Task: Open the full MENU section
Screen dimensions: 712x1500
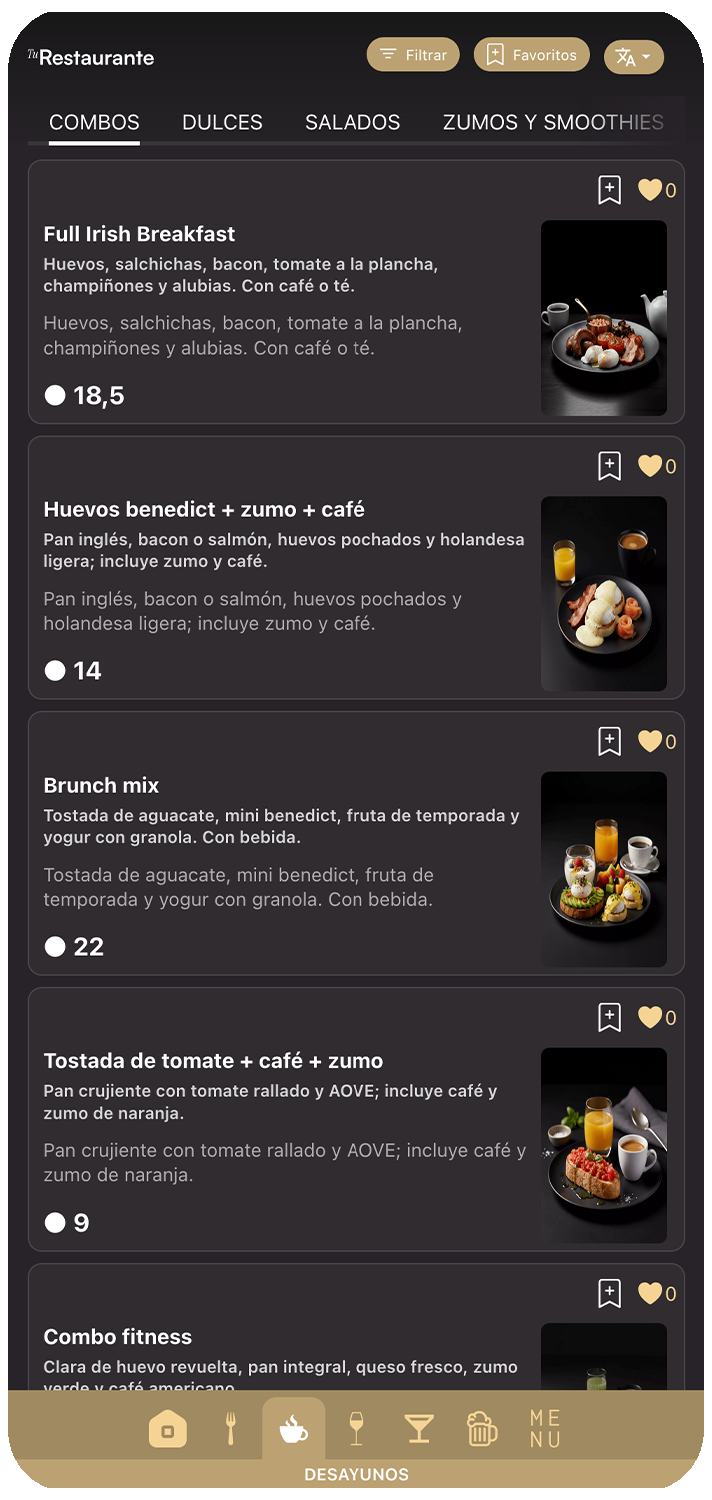Action: coord(545,1429)
